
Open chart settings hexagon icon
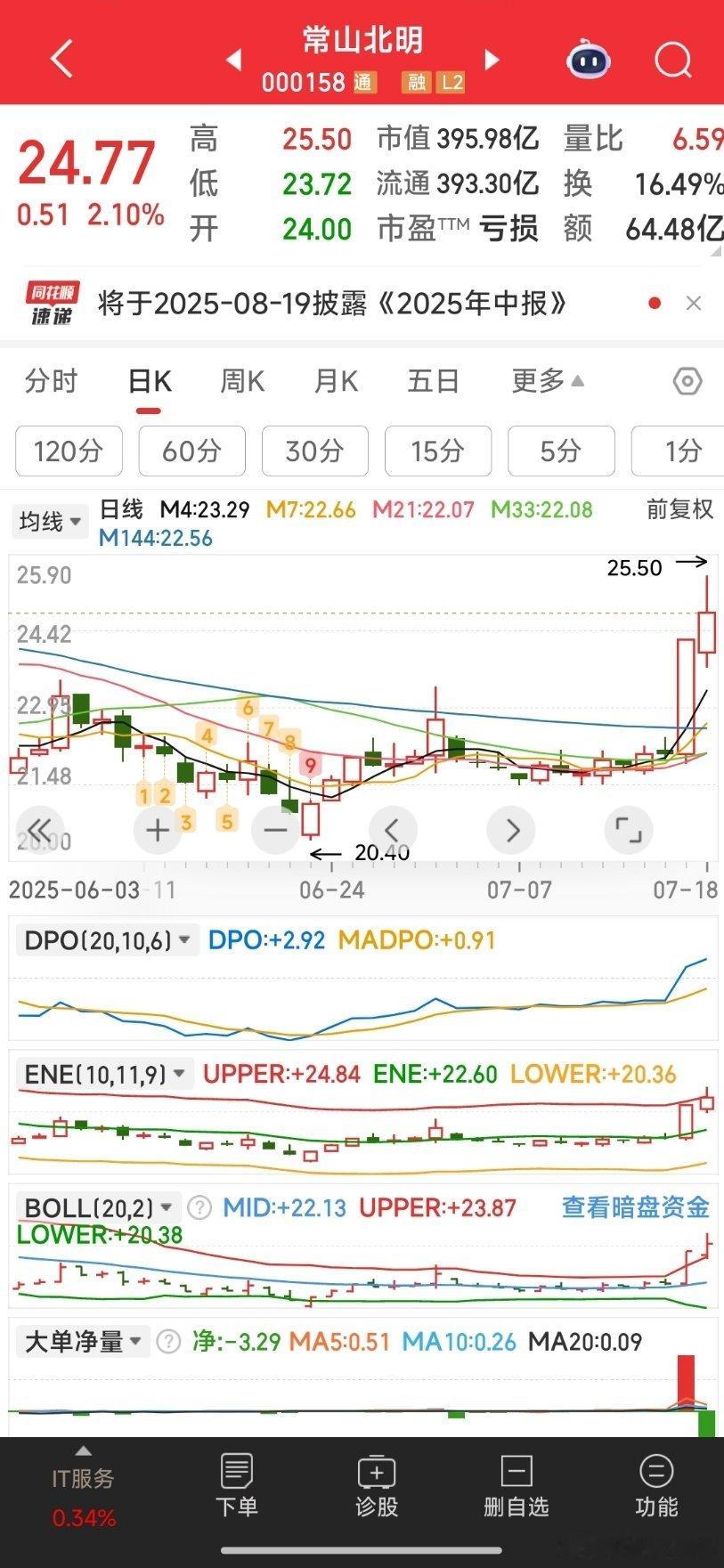(687, 381)
